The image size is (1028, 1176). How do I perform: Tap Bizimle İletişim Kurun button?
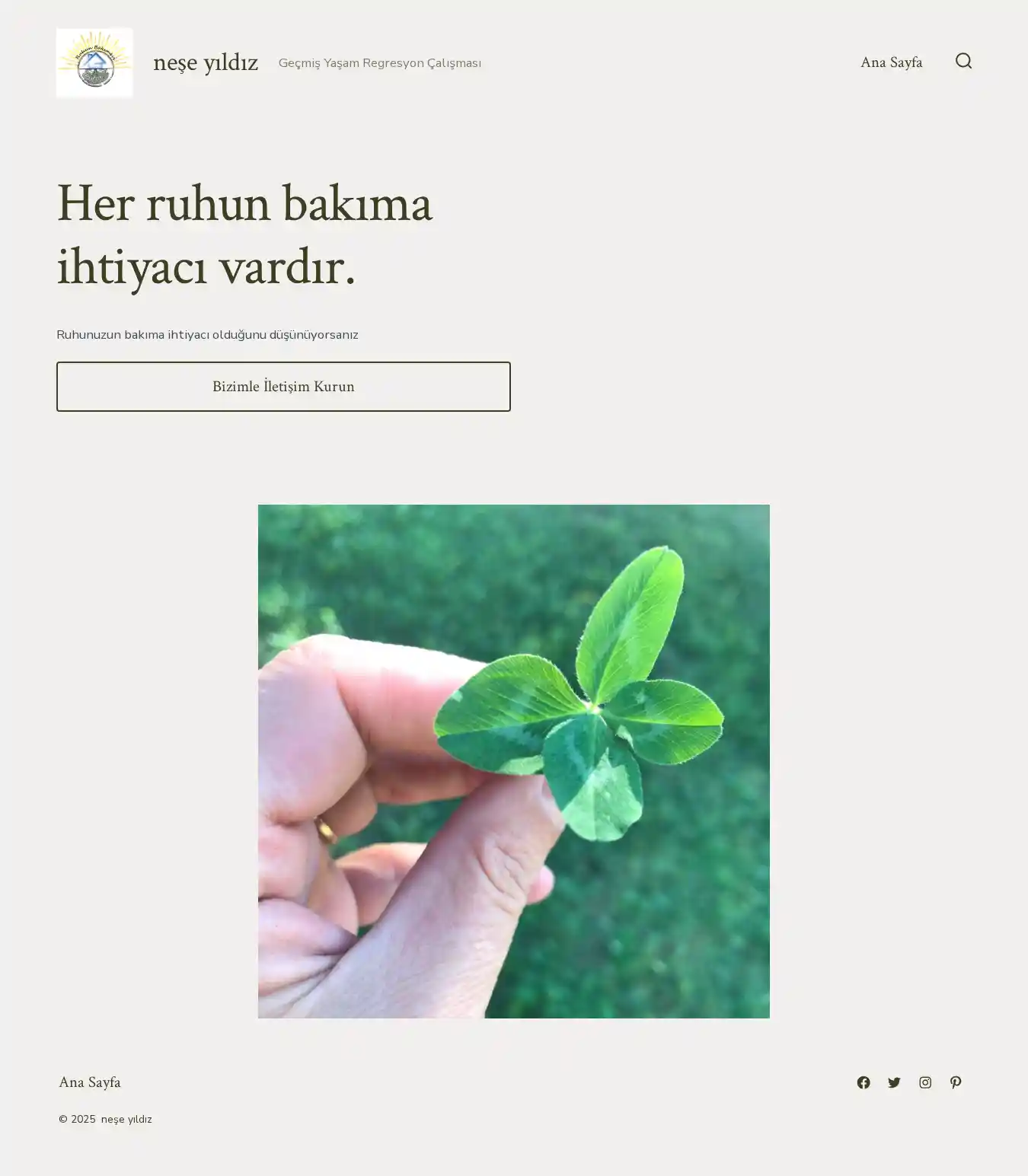tap(283, 387)
